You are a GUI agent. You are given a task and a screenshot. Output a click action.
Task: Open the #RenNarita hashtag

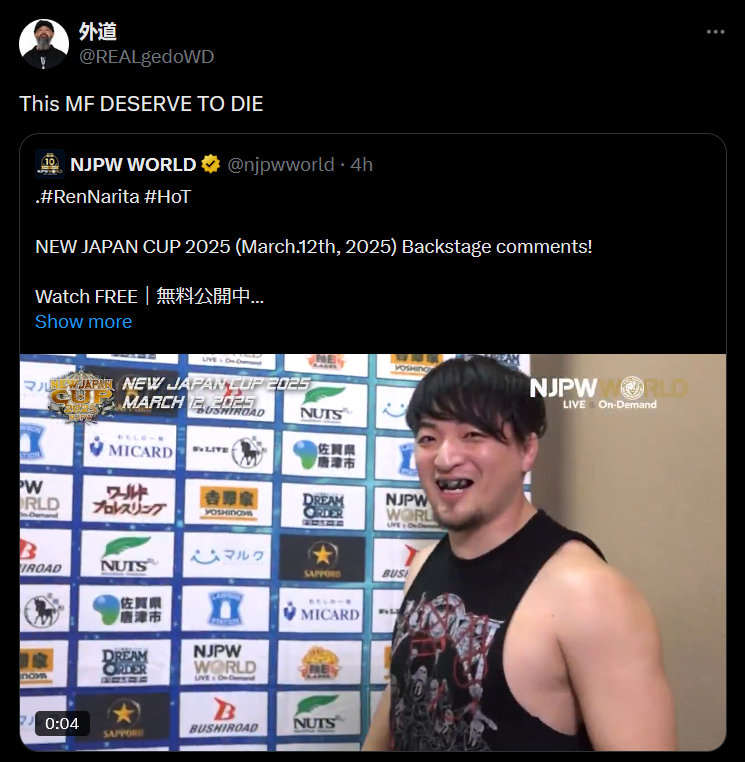88,197
